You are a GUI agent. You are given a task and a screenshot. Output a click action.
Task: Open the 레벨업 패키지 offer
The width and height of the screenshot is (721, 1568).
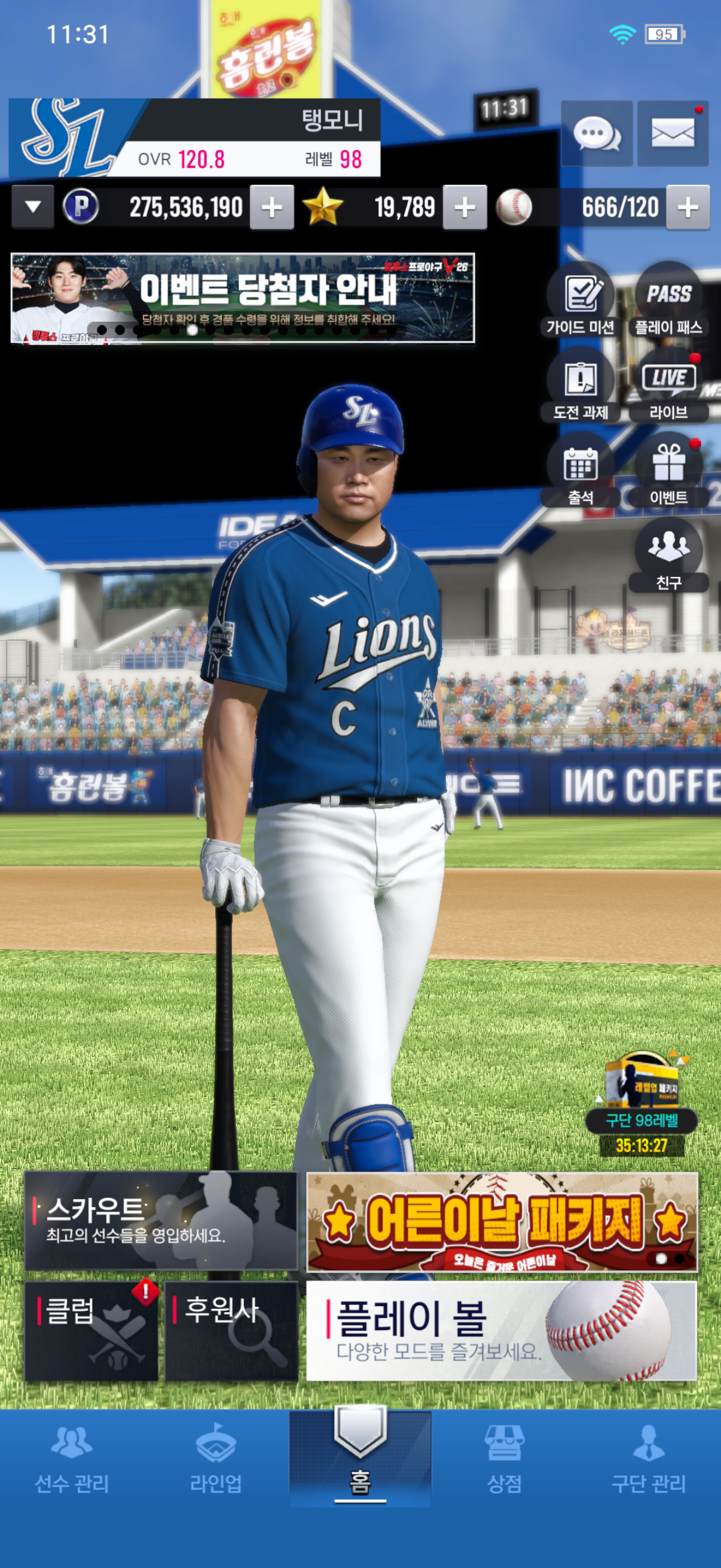tap(642, 1103)
